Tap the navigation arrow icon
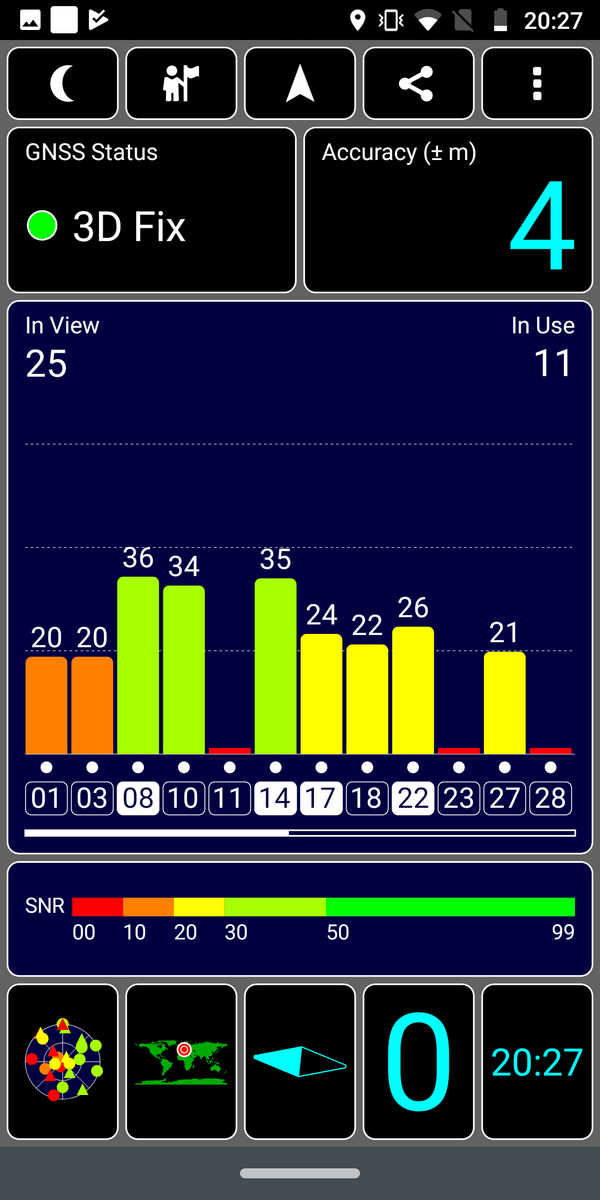The image size is (600, 1200). point(300,84)
